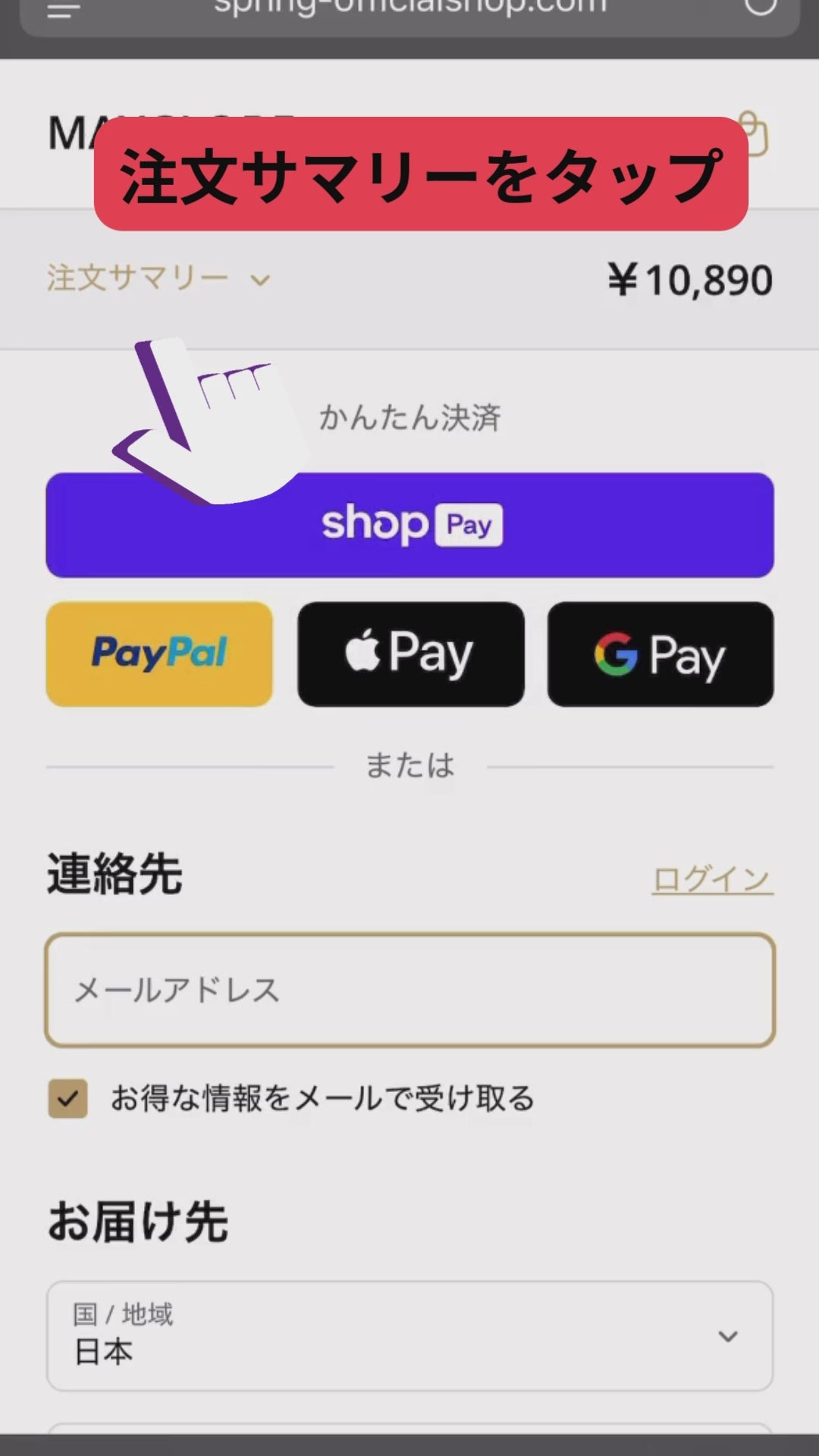
Task: Focus the メールアドレス field
Action: 409,990
